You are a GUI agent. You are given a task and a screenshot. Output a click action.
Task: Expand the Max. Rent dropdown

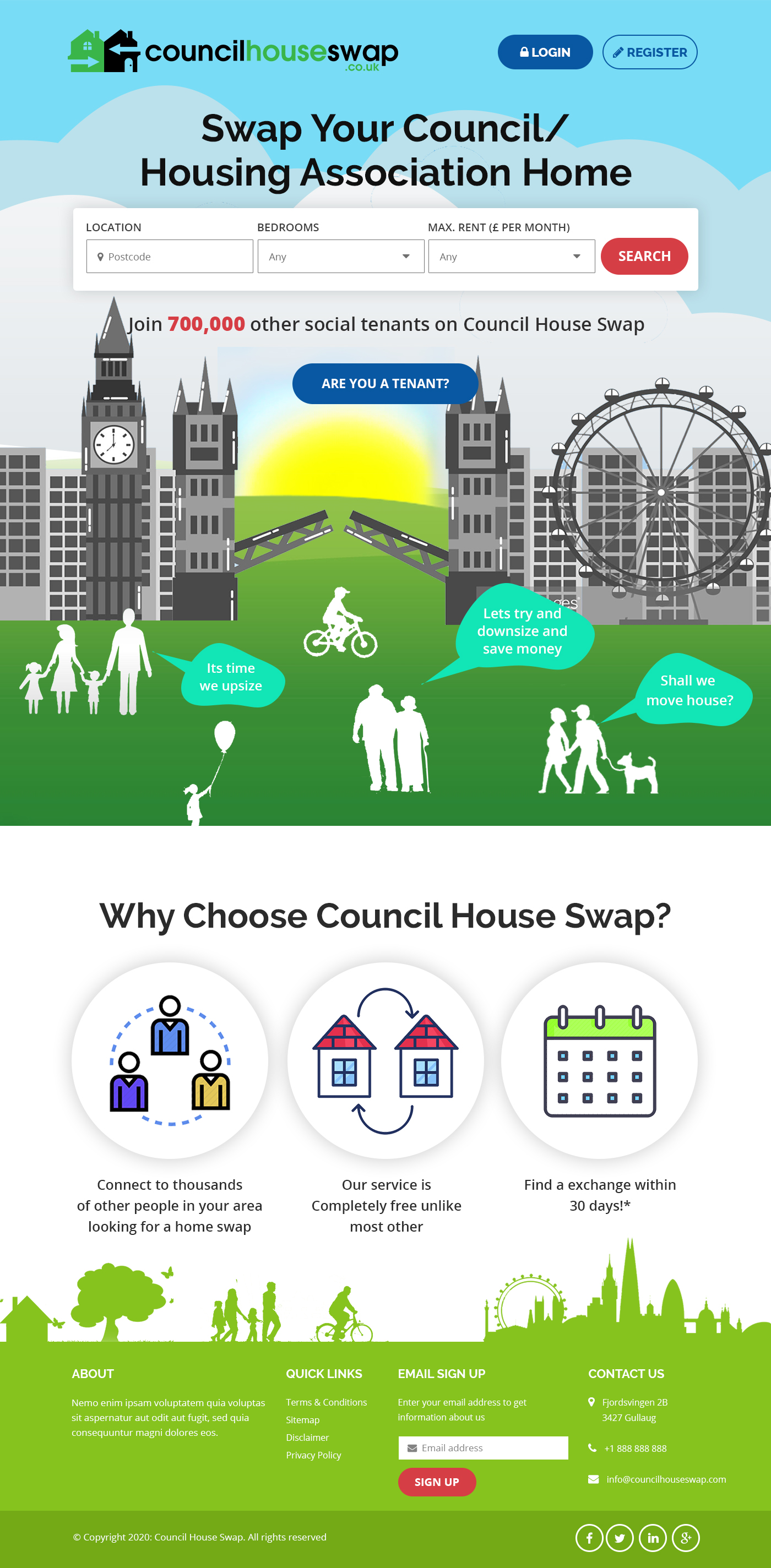(511, 256)
